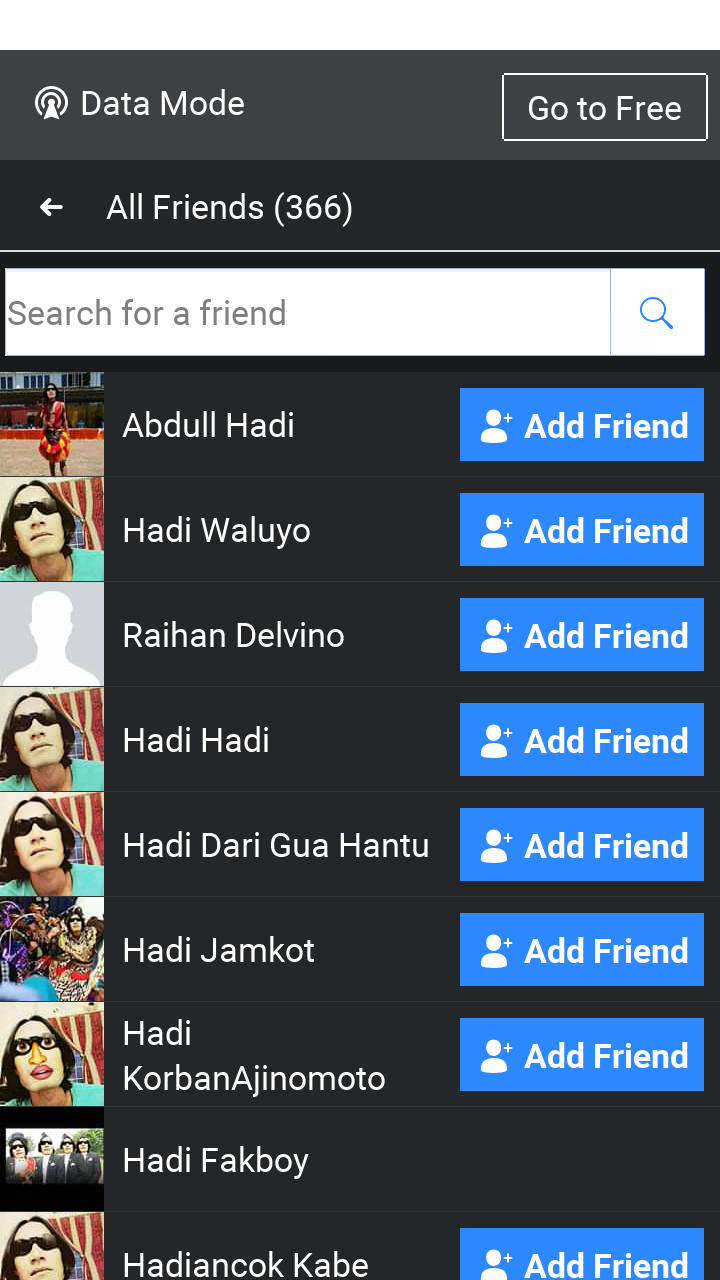The image size is (720, 1280).
Task: Focus the Search for a friend field
Action: 307,313
